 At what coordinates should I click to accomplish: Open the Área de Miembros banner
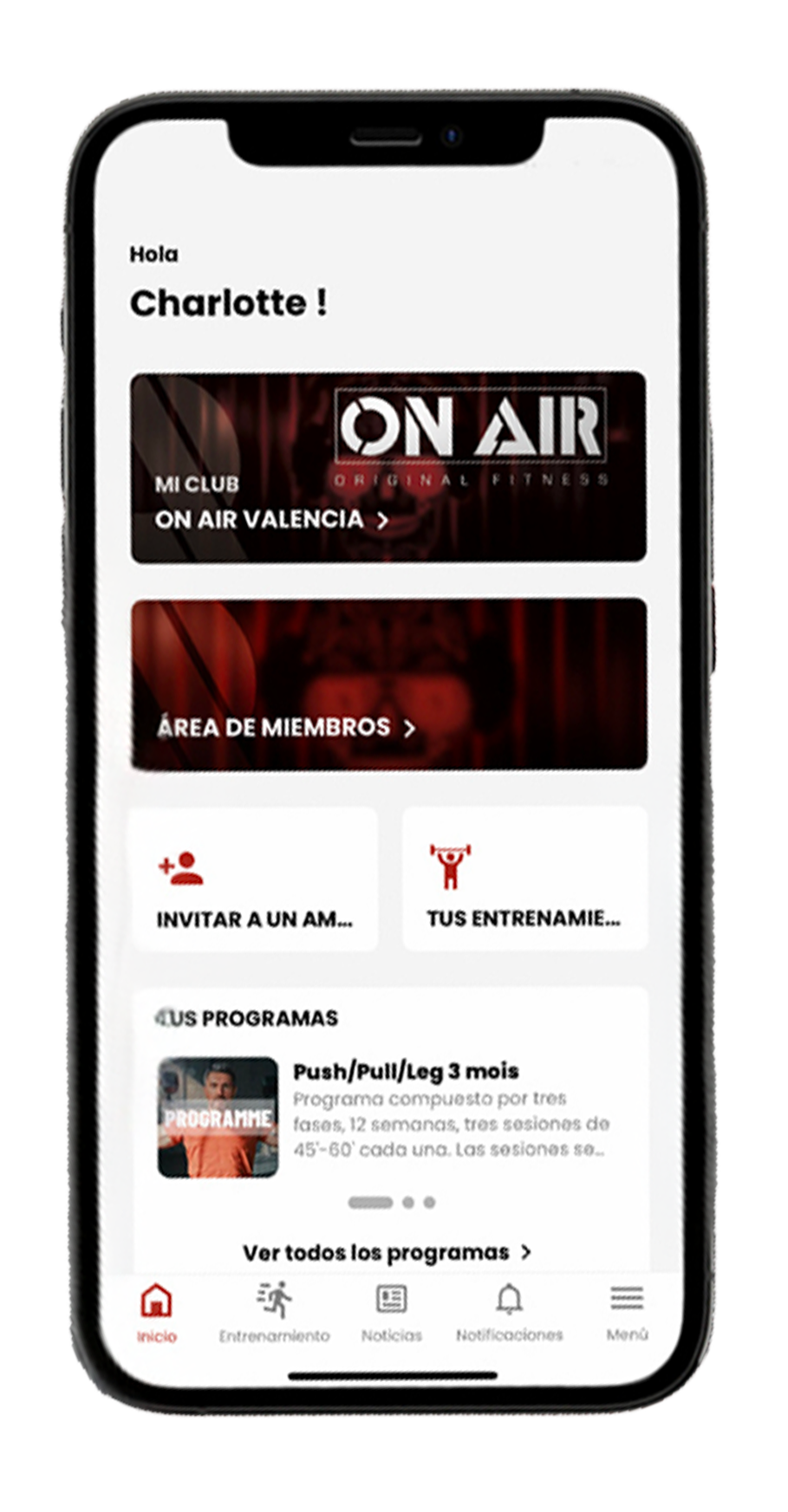click(x=388, y=685)
